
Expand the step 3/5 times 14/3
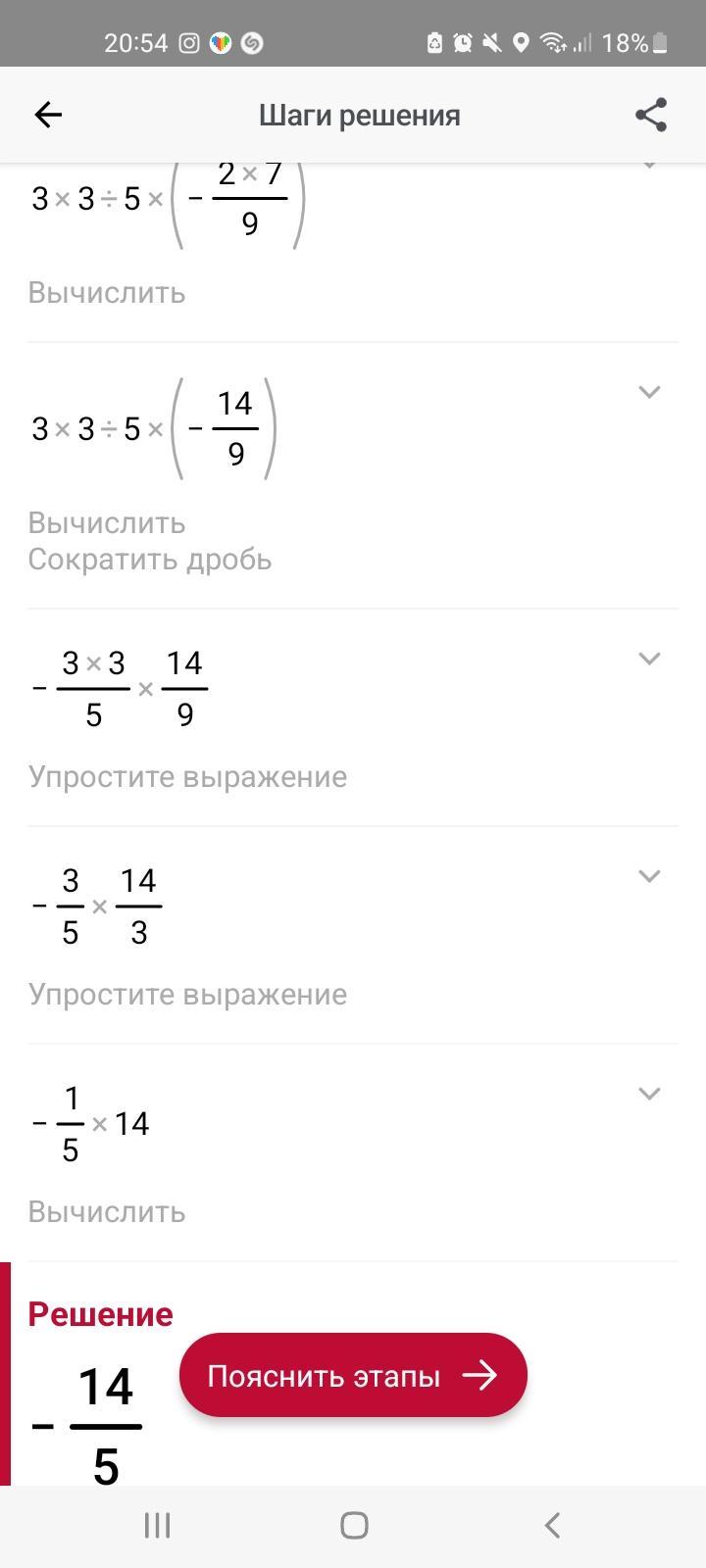(x=649, y=876)
